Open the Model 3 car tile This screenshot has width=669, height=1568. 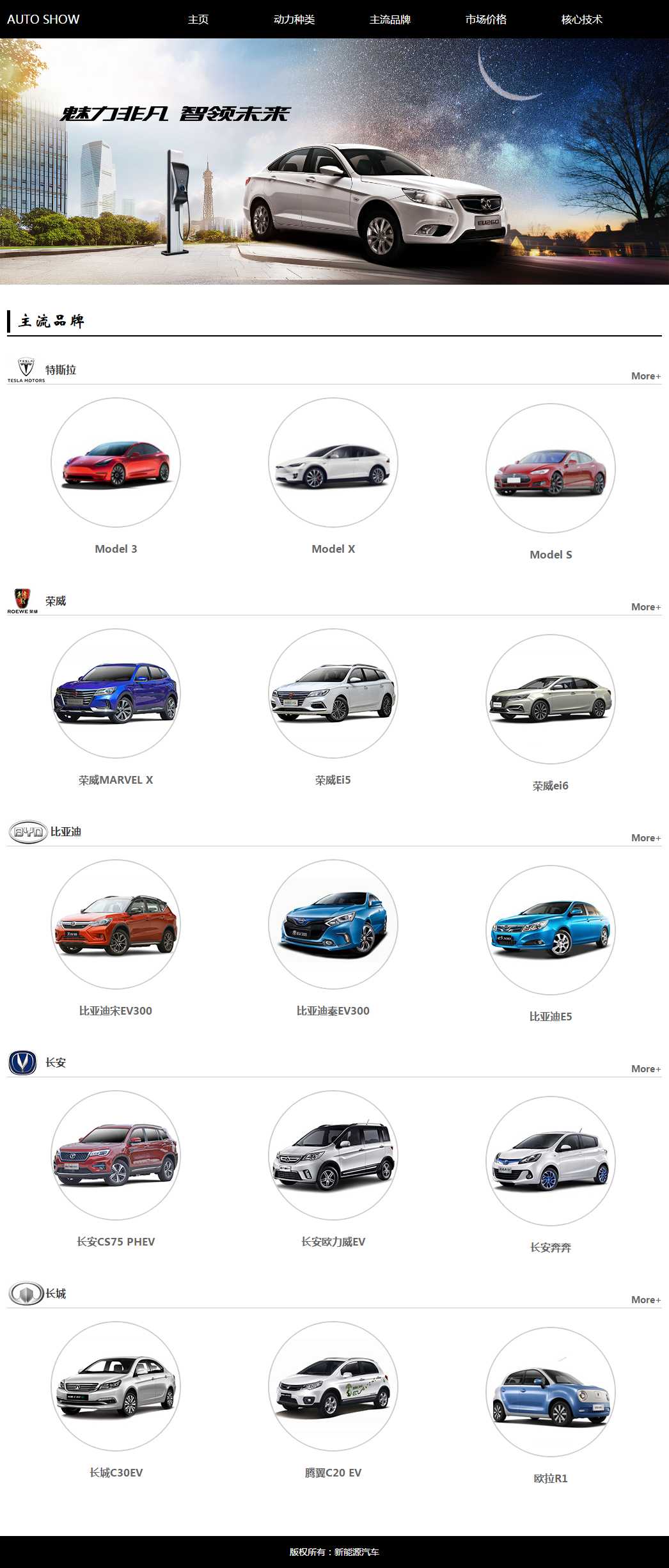116,463
